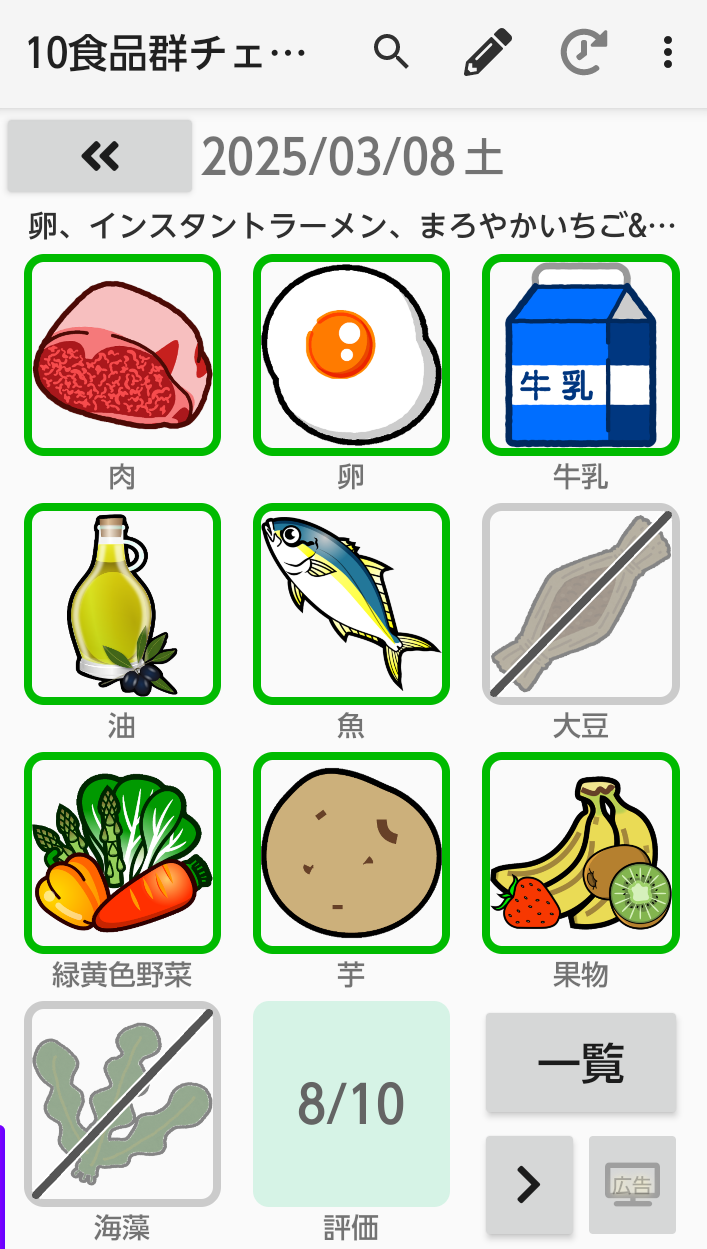
Task: Toggle the 卵 (egg) food group
Action: (351, 355)
